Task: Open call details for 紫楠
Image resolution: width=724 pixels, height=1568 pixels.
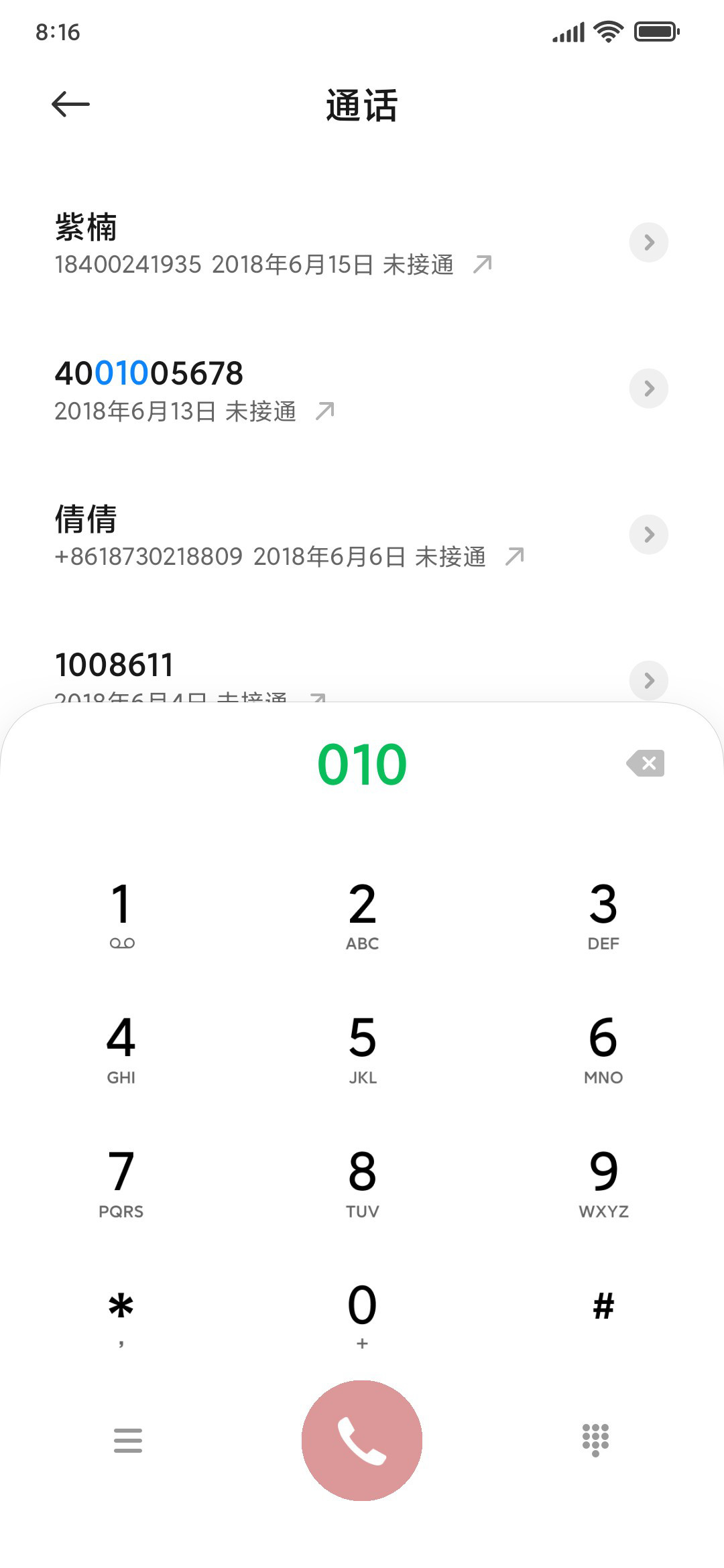Action: [x=648, y=243]
